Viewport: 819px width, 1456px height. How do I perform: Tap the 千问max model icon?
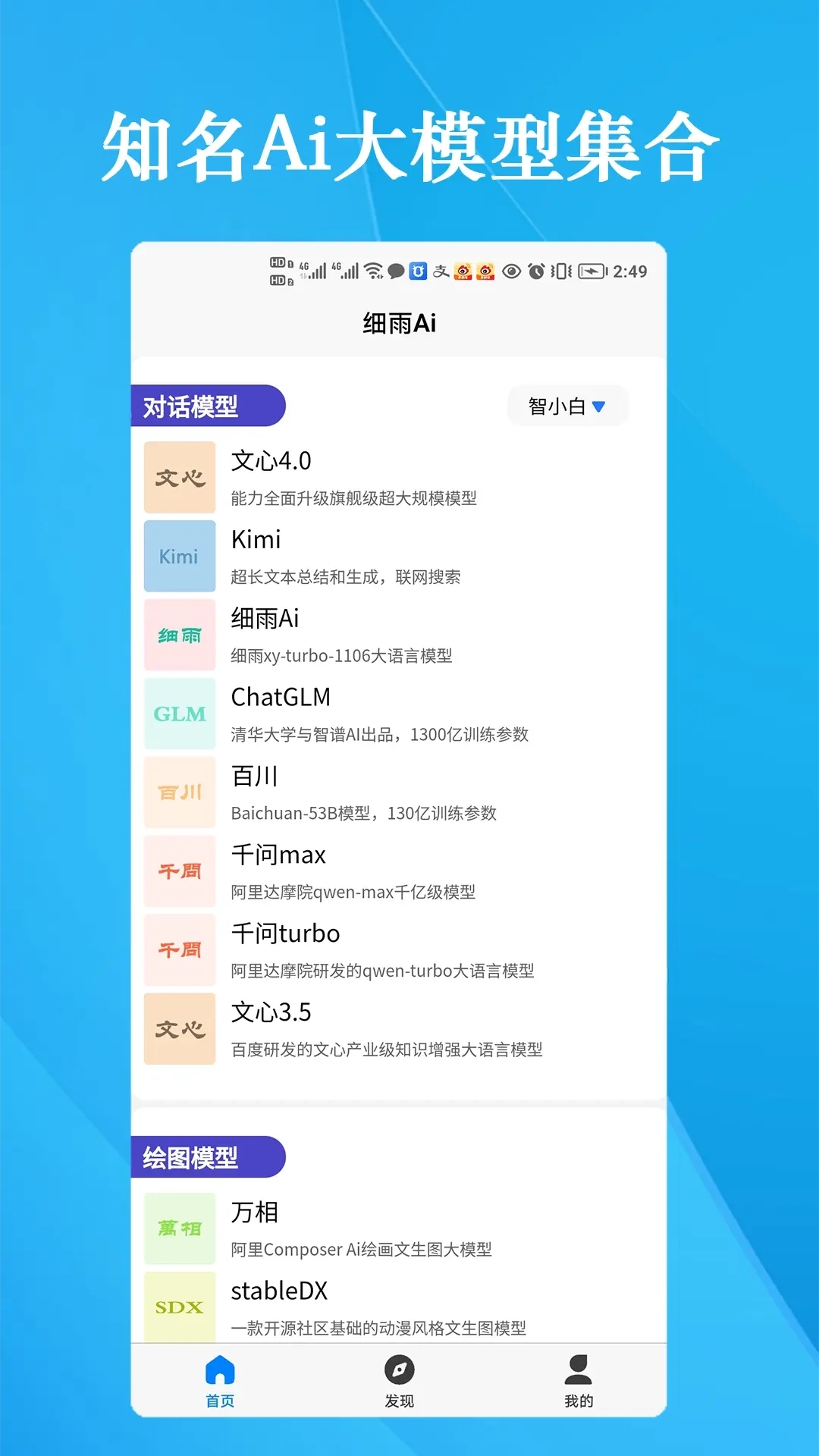pos(179,871)
